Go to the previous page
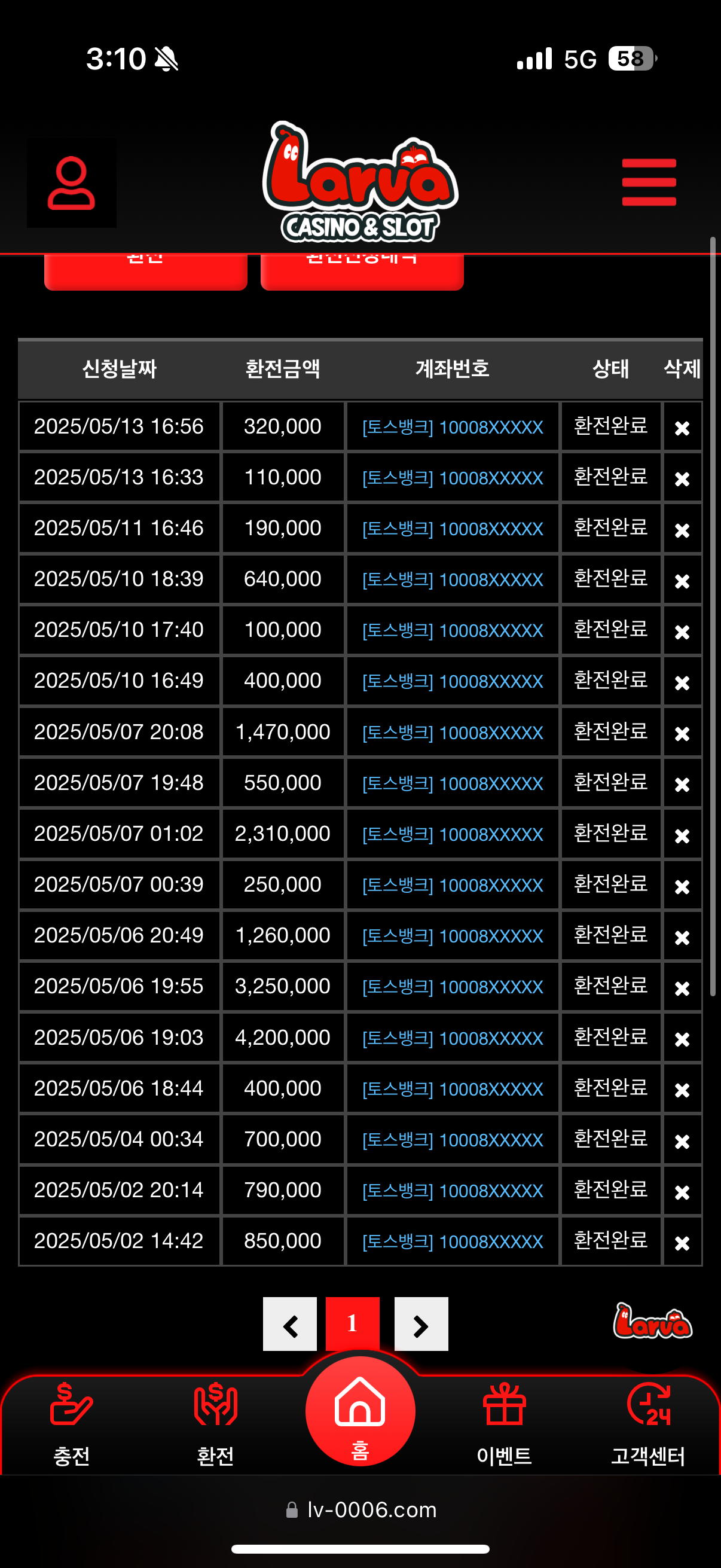Viewport: 721px width, 1568px height. click(289, 1324)
